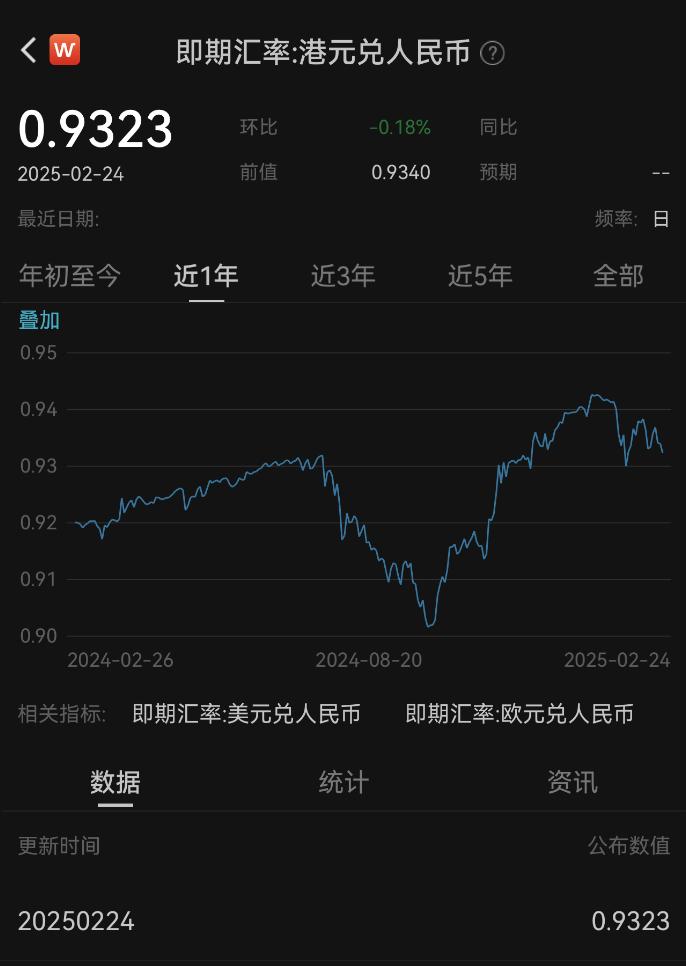The height and width of the screenshot is (966, 686).
Task: Change the 频率 setting showing 日
Action: pyautogui.click(x=661, y=219)
